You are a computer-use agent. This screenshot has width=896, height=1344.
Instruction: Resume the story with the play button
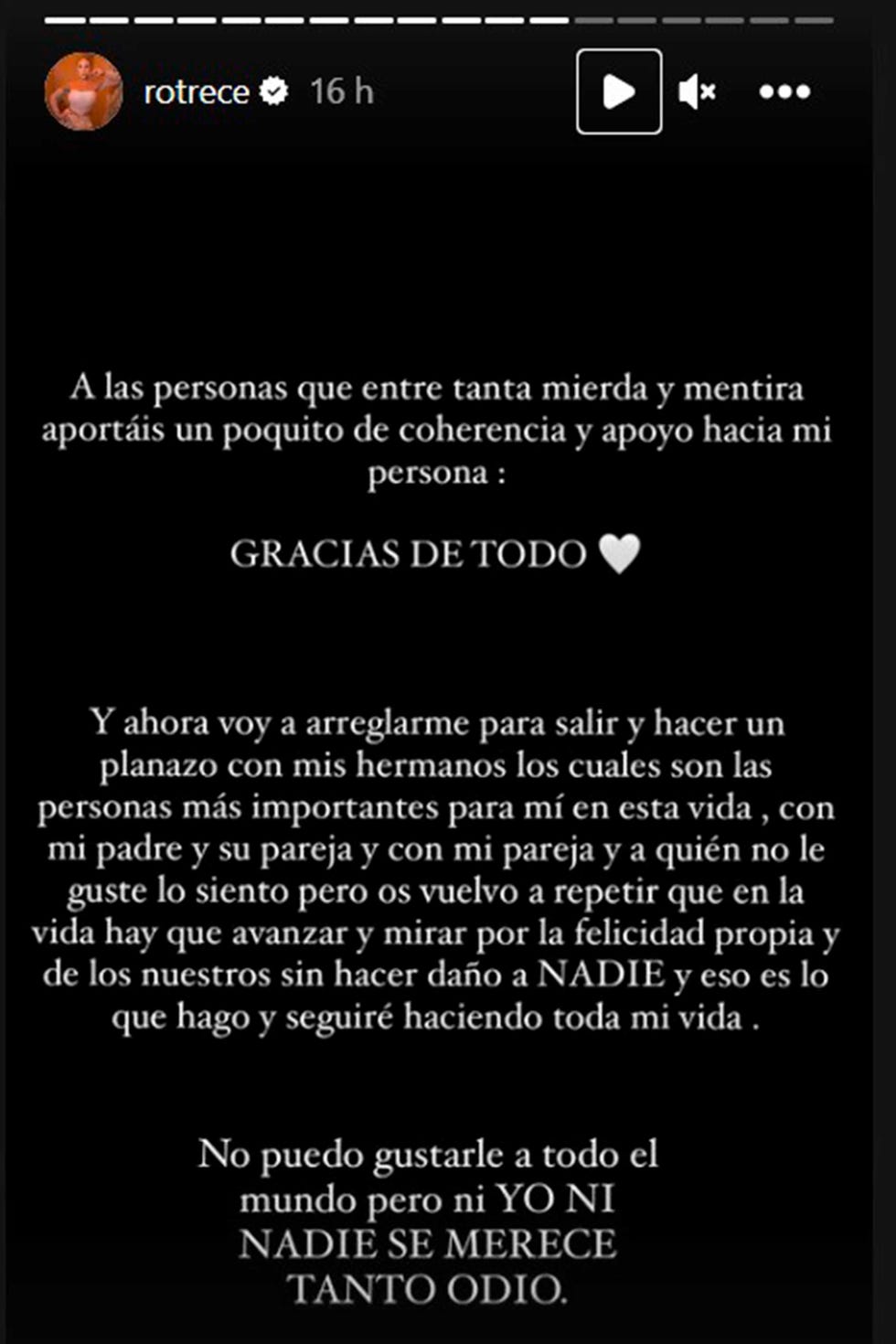pos(619,91)
